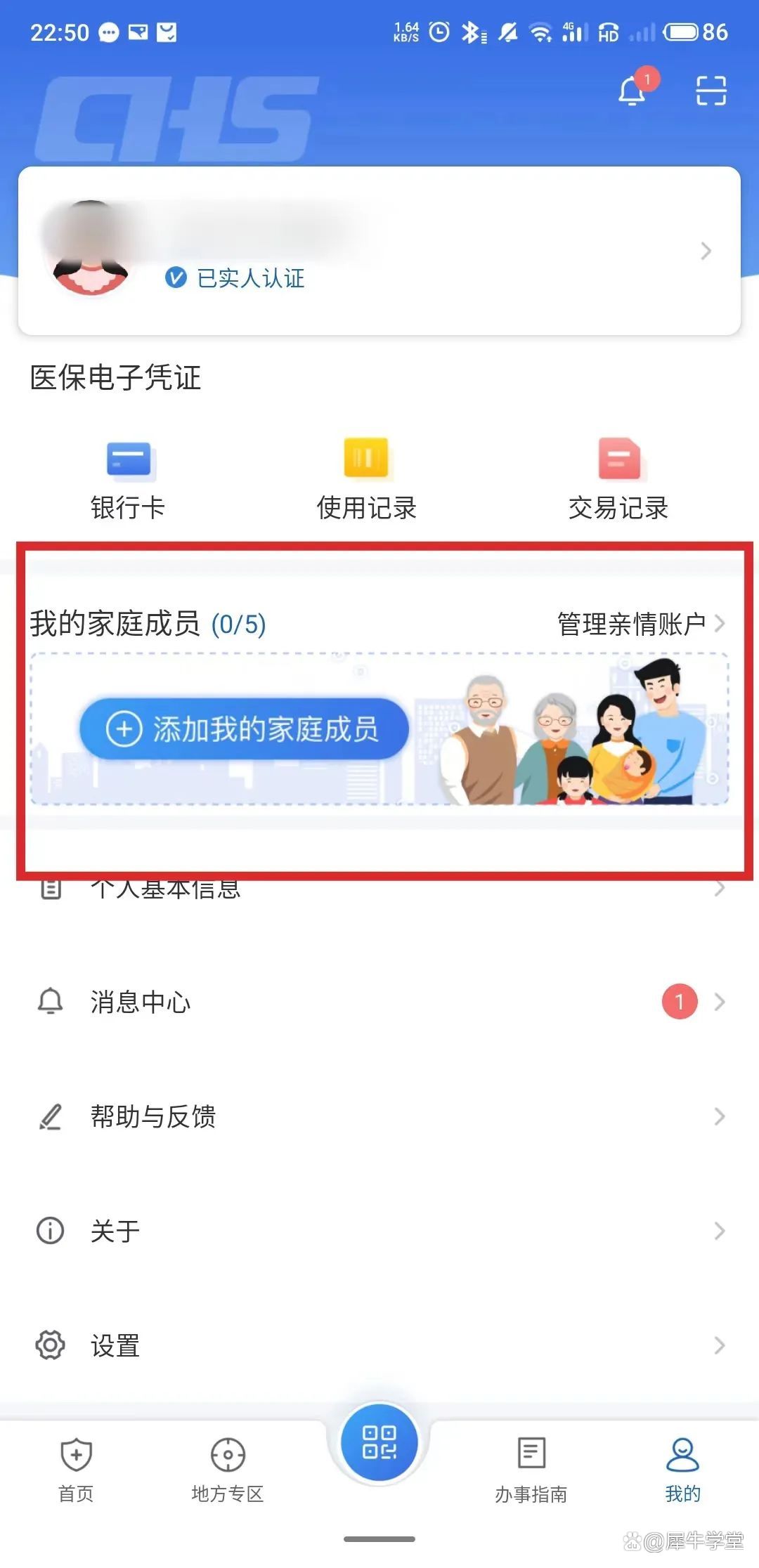Switch to the 办事指南 tab
This screenshot has height=1568, width=759.
[x=531, y=1469]
